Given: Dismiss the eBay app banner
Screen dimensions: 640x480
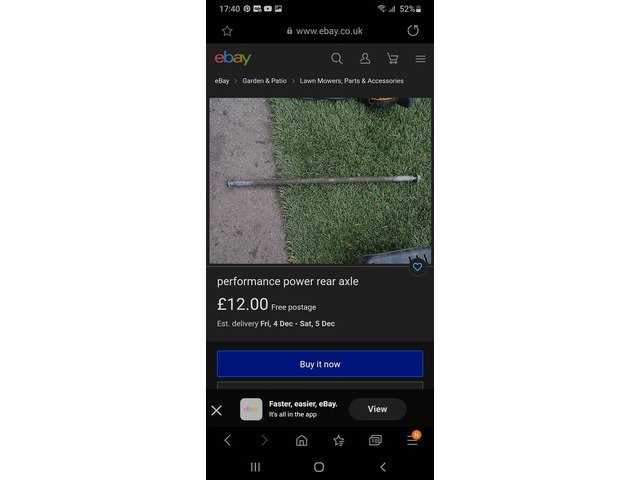Looking at the screenshot, I should pyautogui.click(x=216, y=410).
